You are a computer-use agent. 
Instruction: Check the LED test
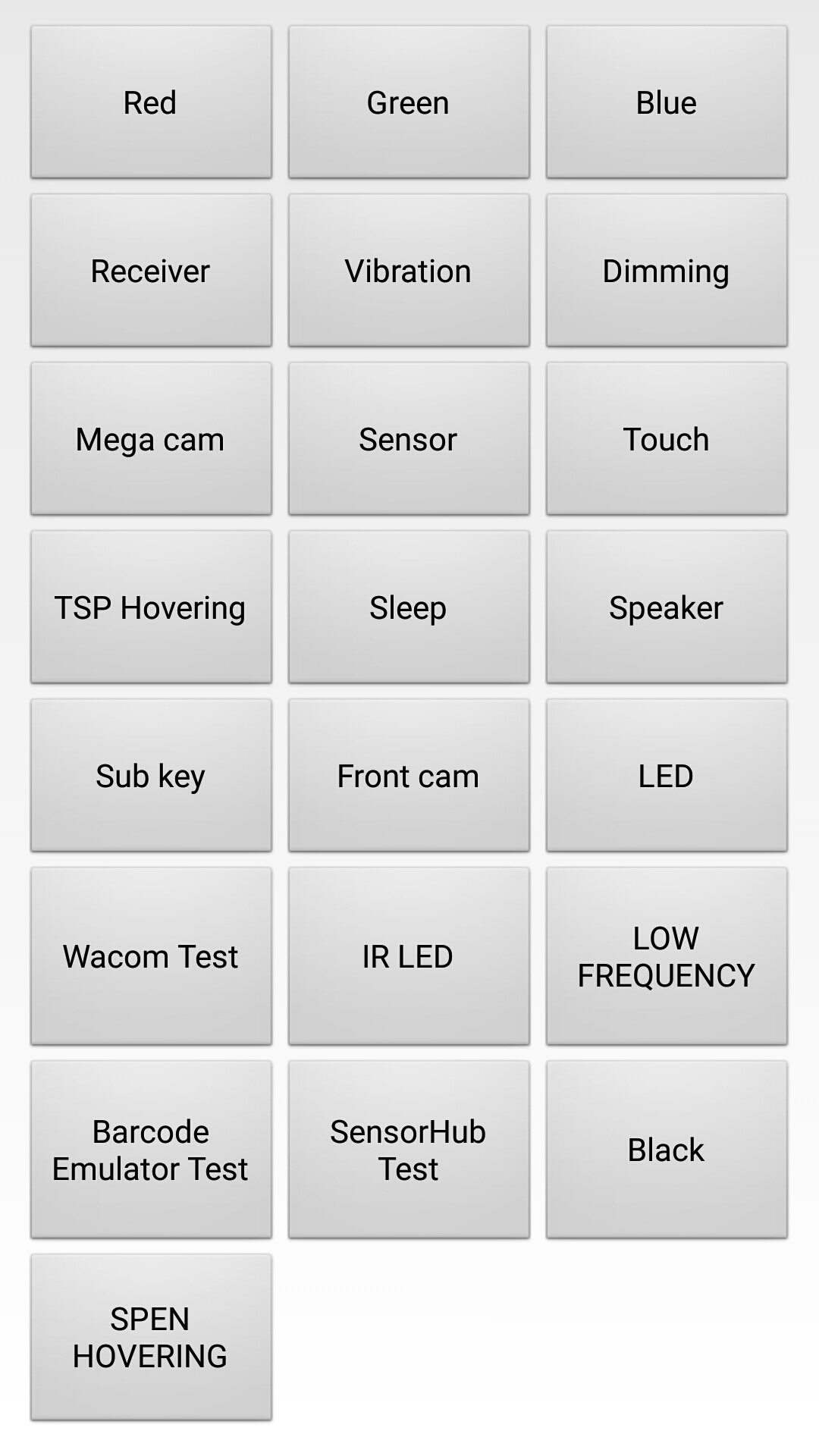tap(667, 776)
